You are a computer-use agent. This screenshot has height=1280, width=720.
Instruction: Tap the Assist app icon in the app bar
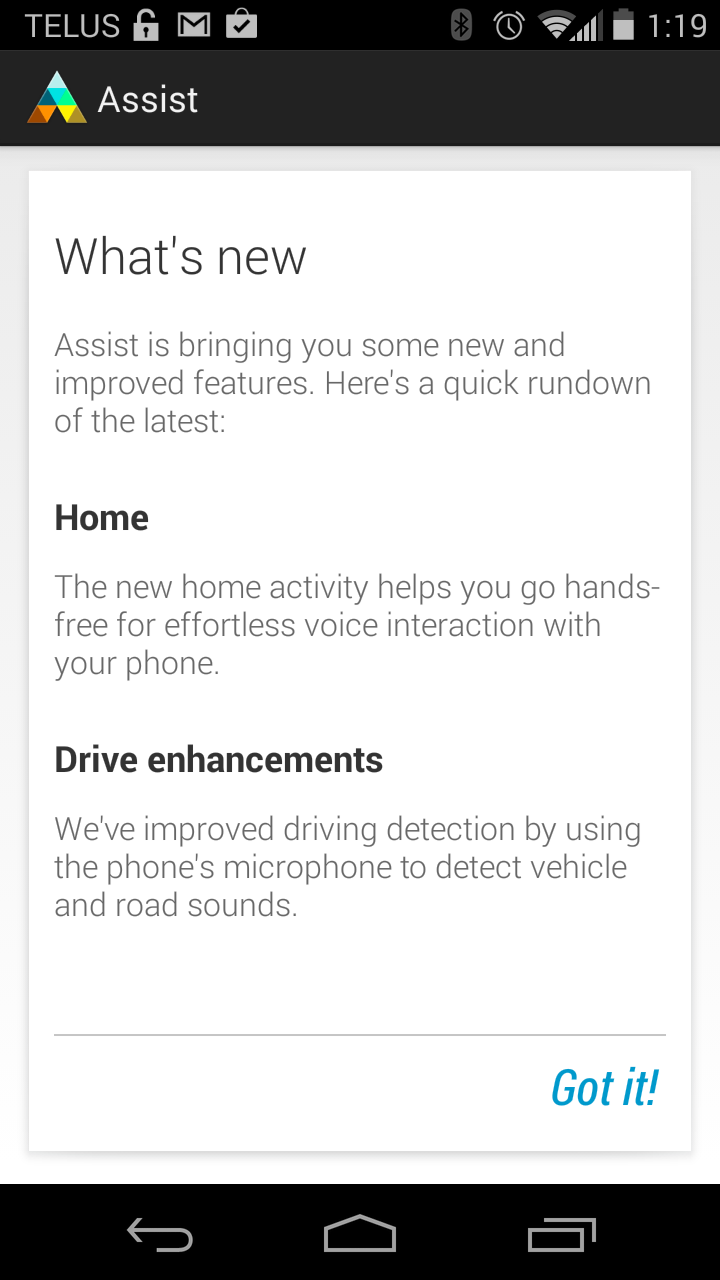click(x=57, y=98)
